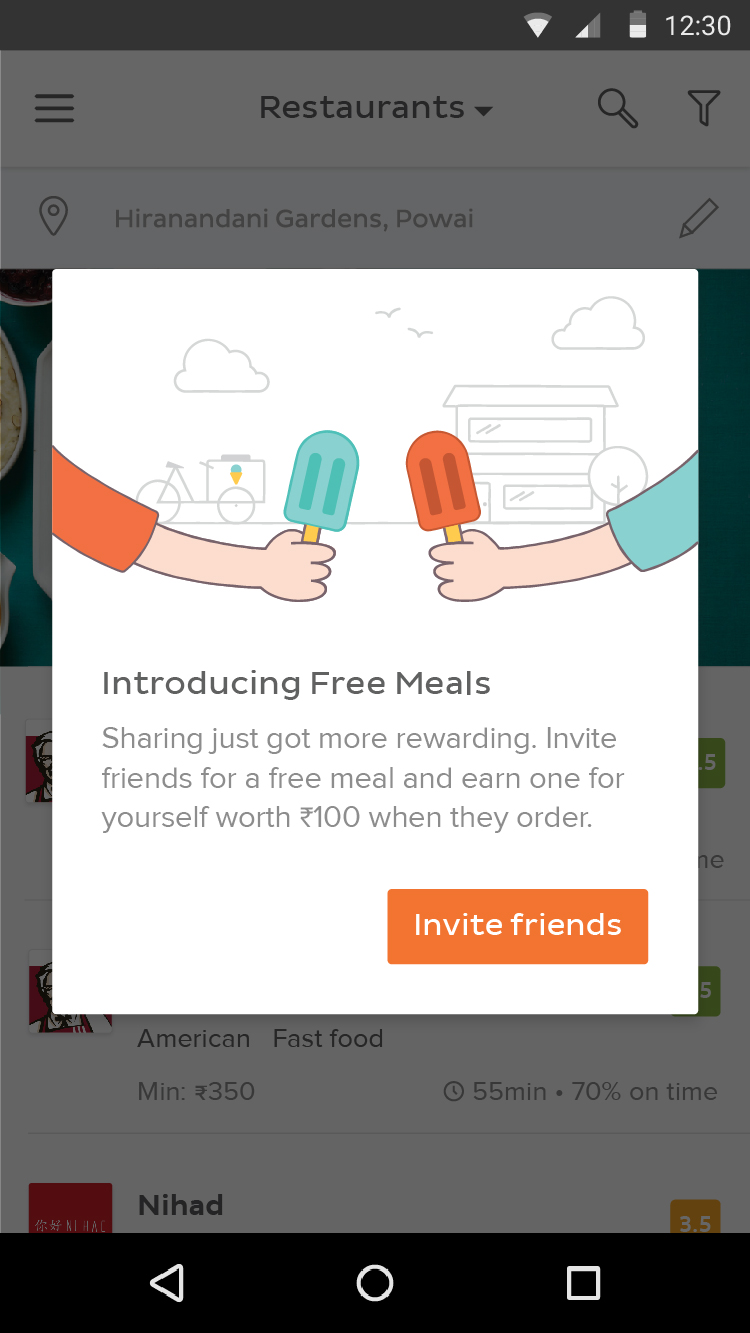Edit the Hiranandani Gardens location
The height and width of the screenshot is (1333, 750).
pyautogui.click(x=698, y=218)
